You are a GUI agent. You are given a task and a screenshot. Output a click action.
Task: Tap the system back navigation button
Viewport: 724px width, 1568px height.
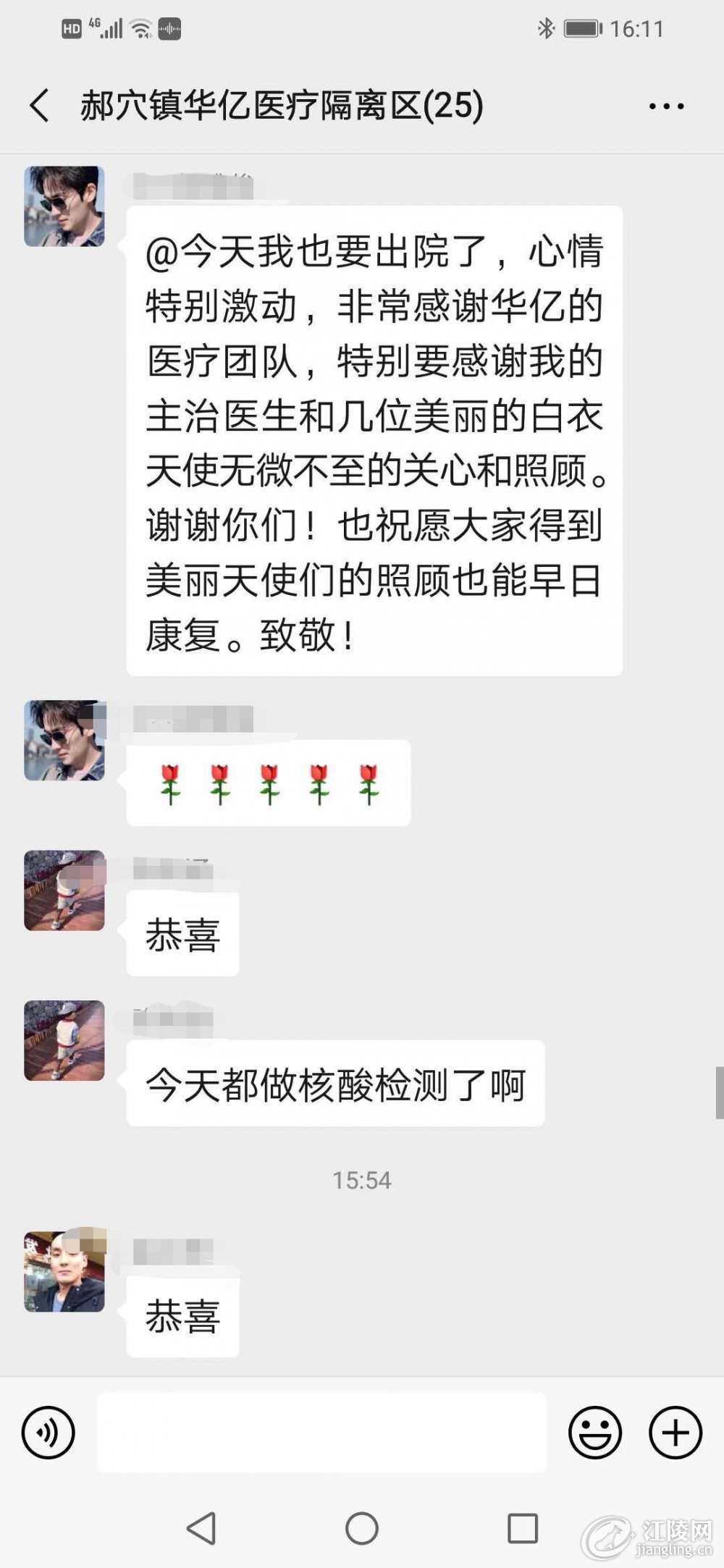(201, 1527)
